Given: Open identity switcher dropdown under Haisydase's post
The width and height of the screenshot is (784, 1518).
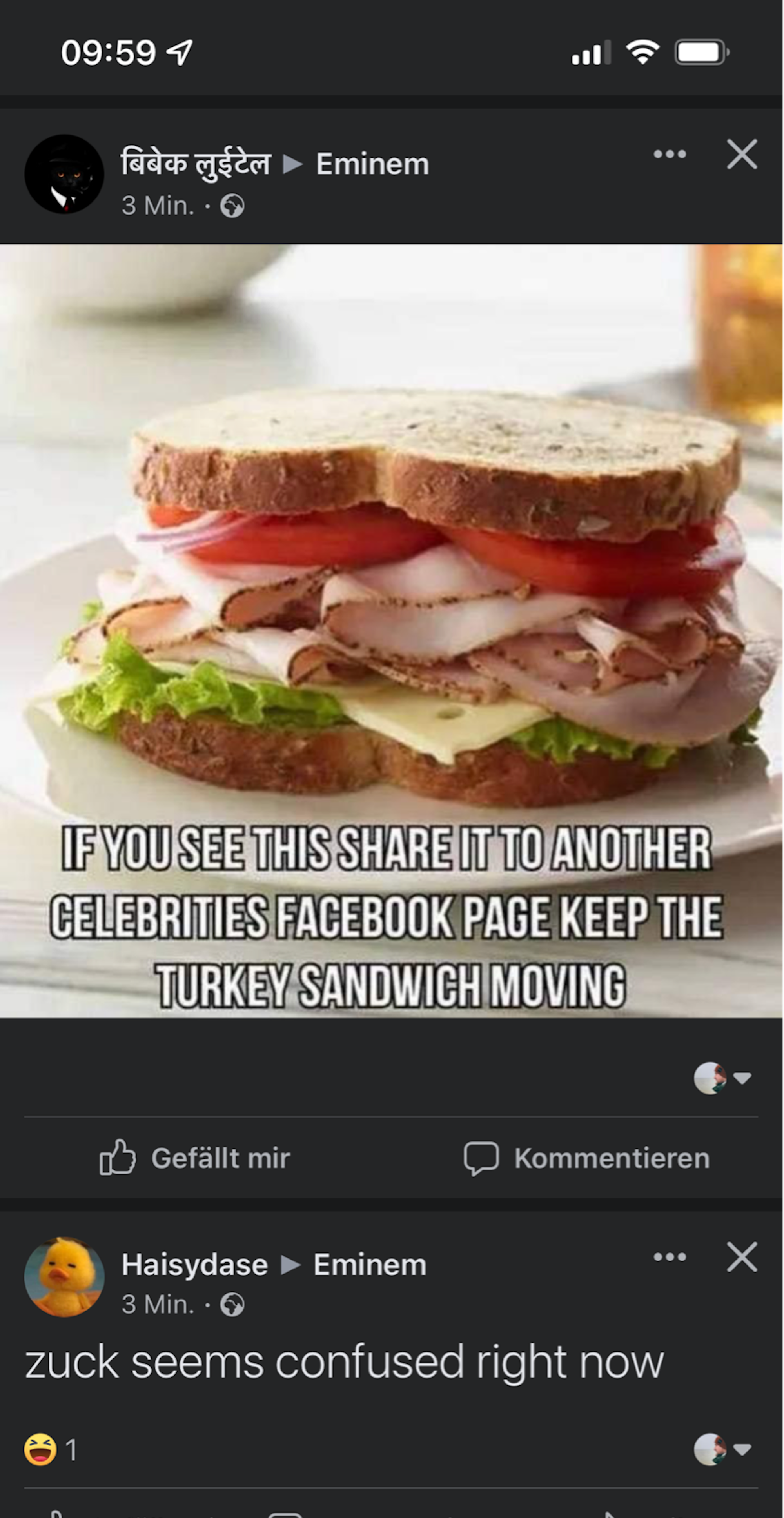Looking at the screenshot, I should click(722, 1449).
